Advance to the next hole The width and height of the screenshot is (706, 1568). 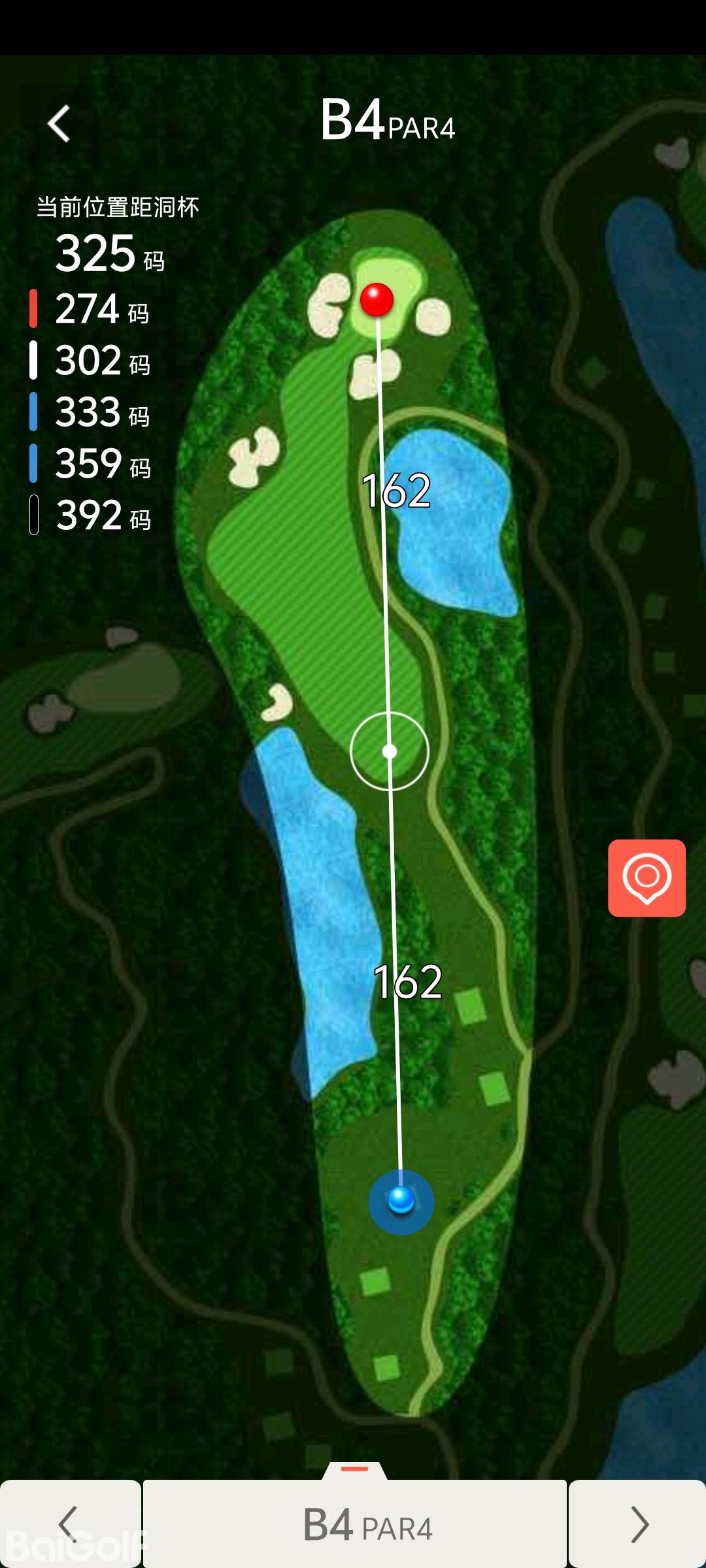coord(637,1524)
